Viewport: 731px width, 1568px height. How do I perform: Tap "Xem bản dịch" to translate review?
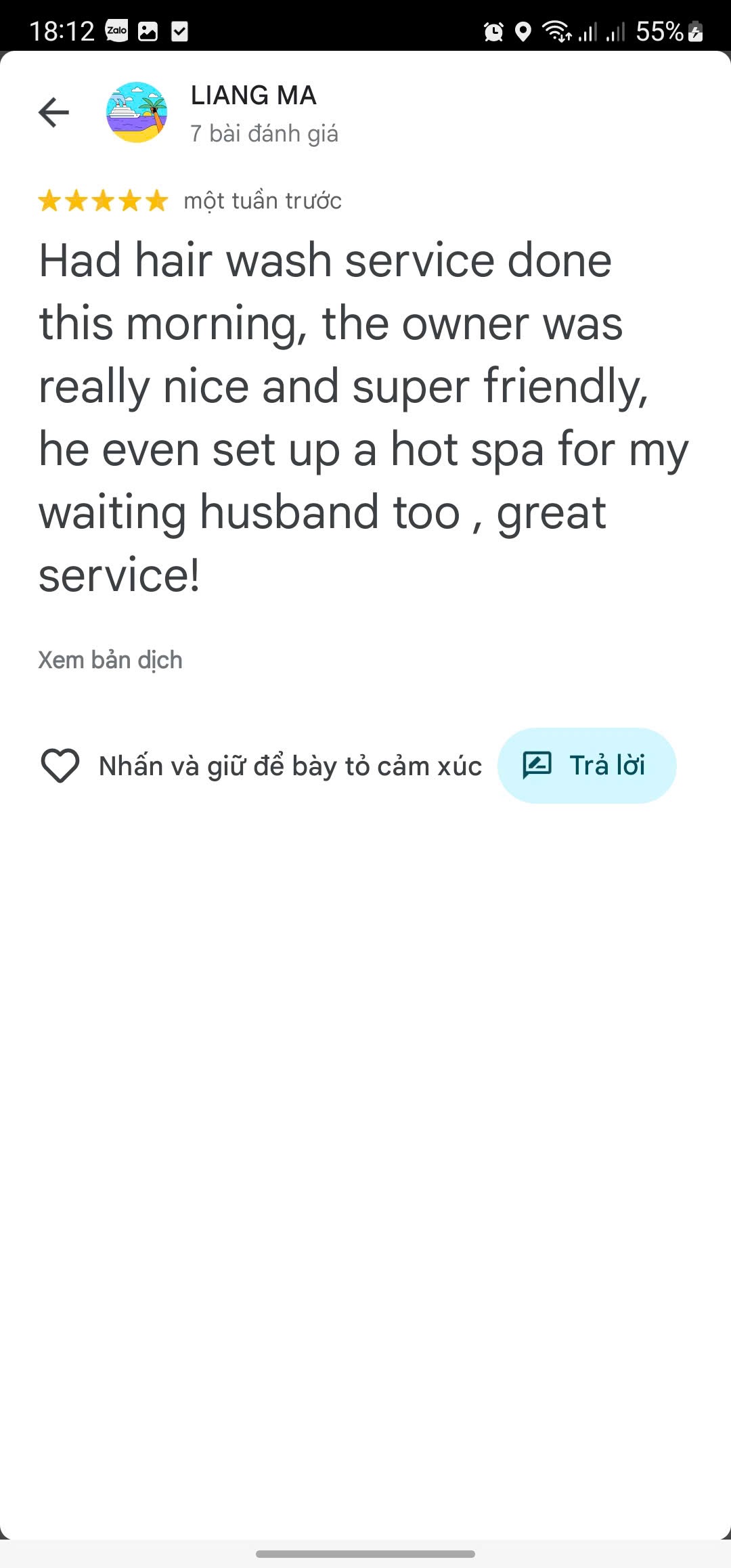(110, 660)
